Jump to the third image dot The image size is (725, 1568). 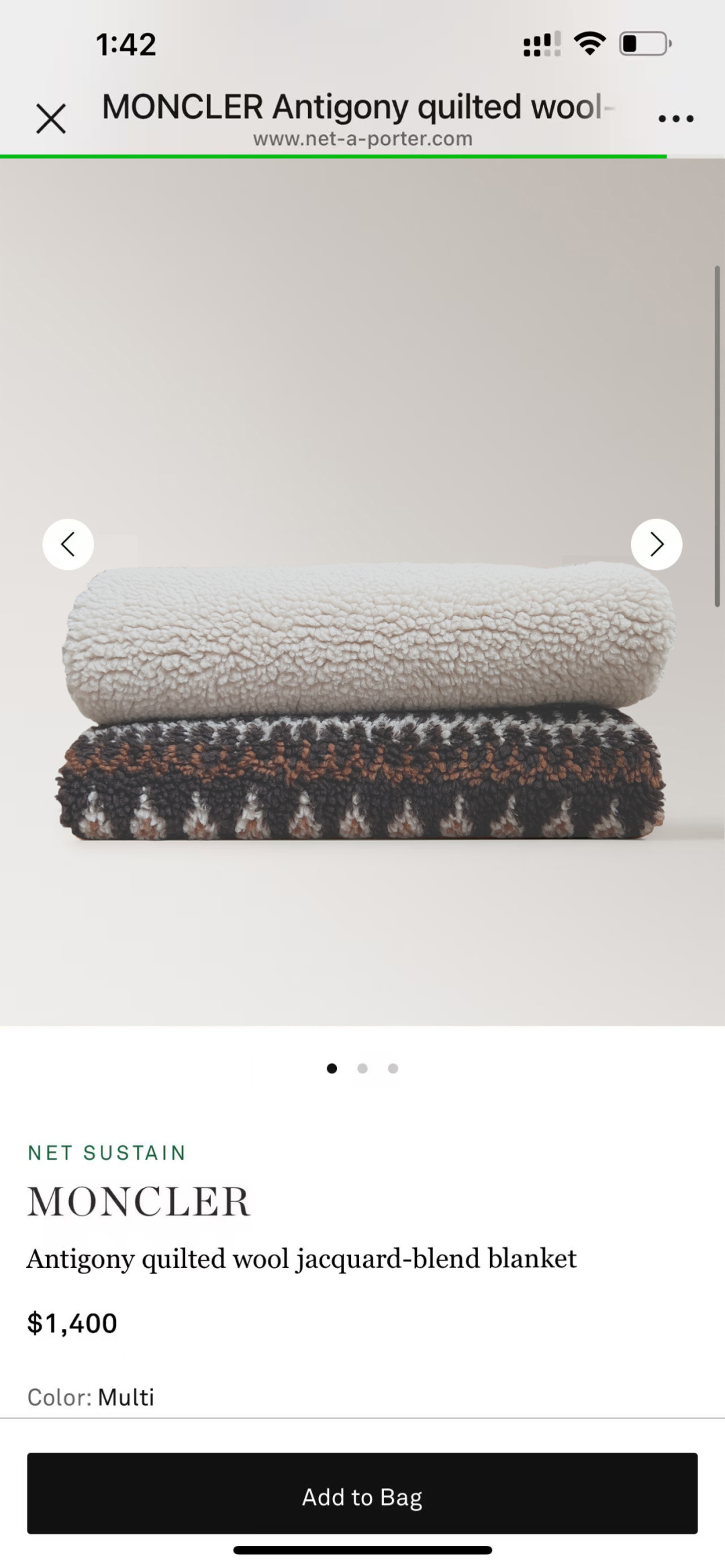pos(393,1068)
